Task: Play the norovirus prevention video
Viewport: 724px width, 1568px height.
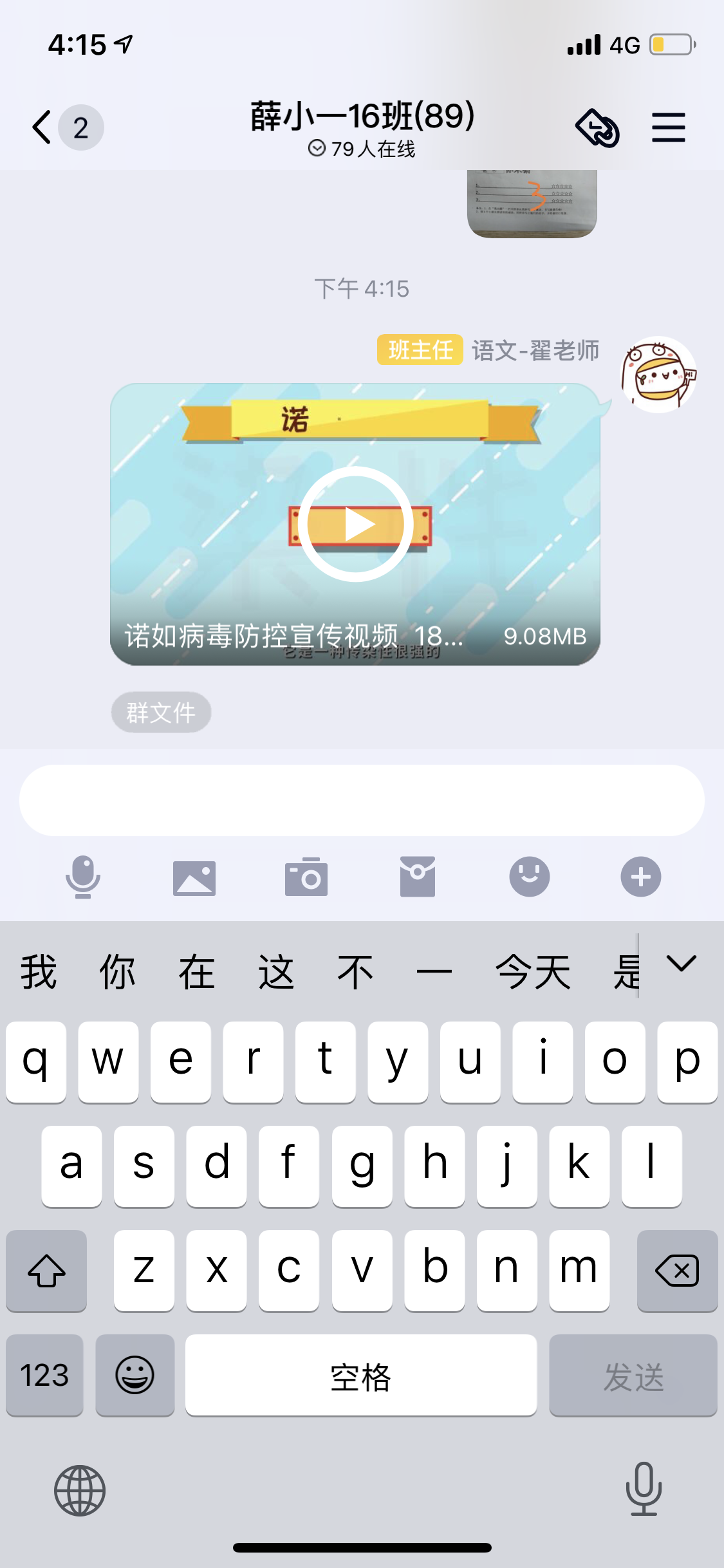Action: pos(355,524)
